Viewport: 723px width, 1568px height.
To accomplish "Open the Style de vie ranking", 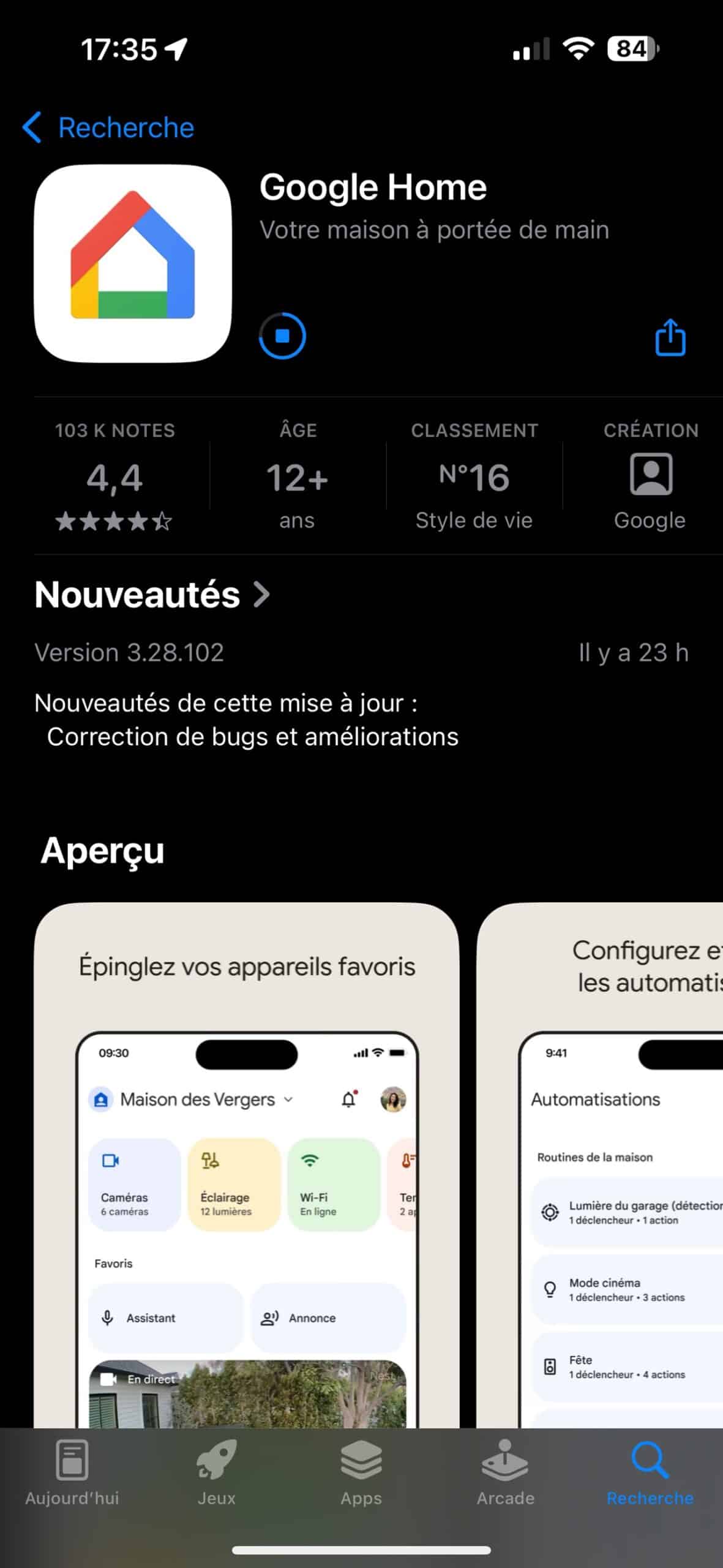I will pos(474,477).
